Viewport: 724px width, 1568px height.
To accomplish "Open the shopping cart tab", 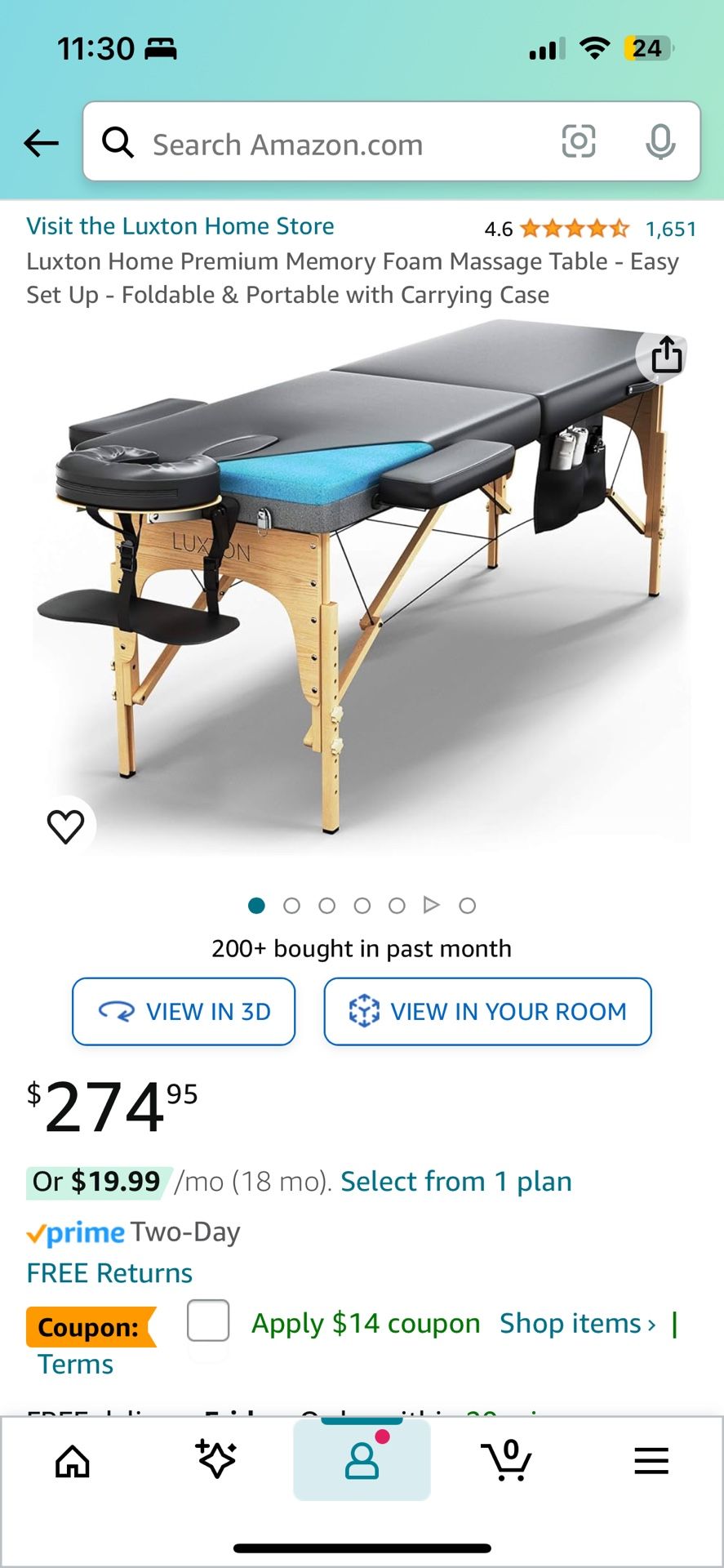I will [507, 1460].
